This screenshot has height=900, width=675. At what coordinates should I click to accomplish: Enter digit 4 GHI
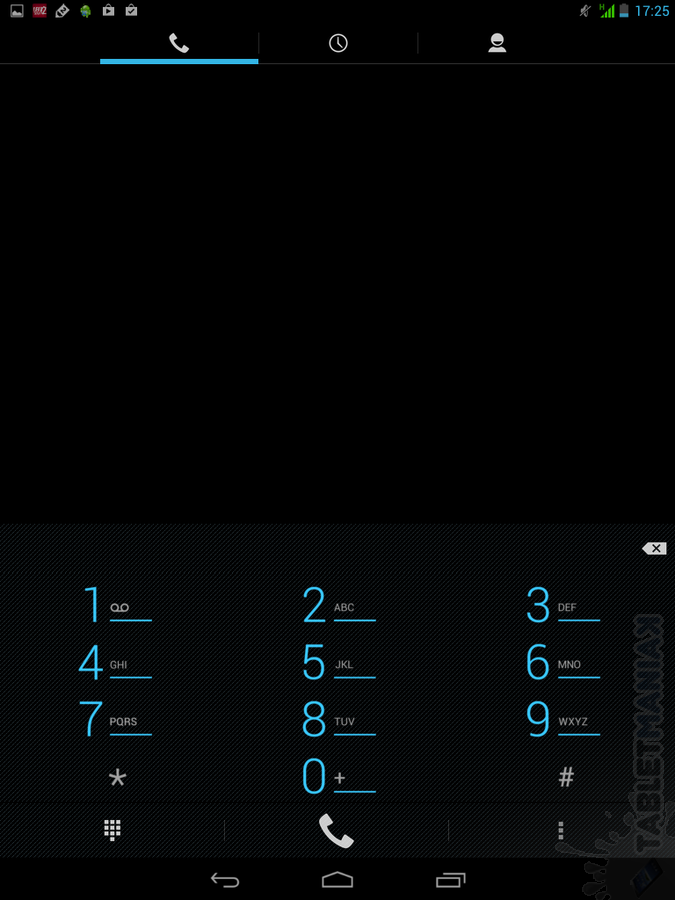coord(113,662)
